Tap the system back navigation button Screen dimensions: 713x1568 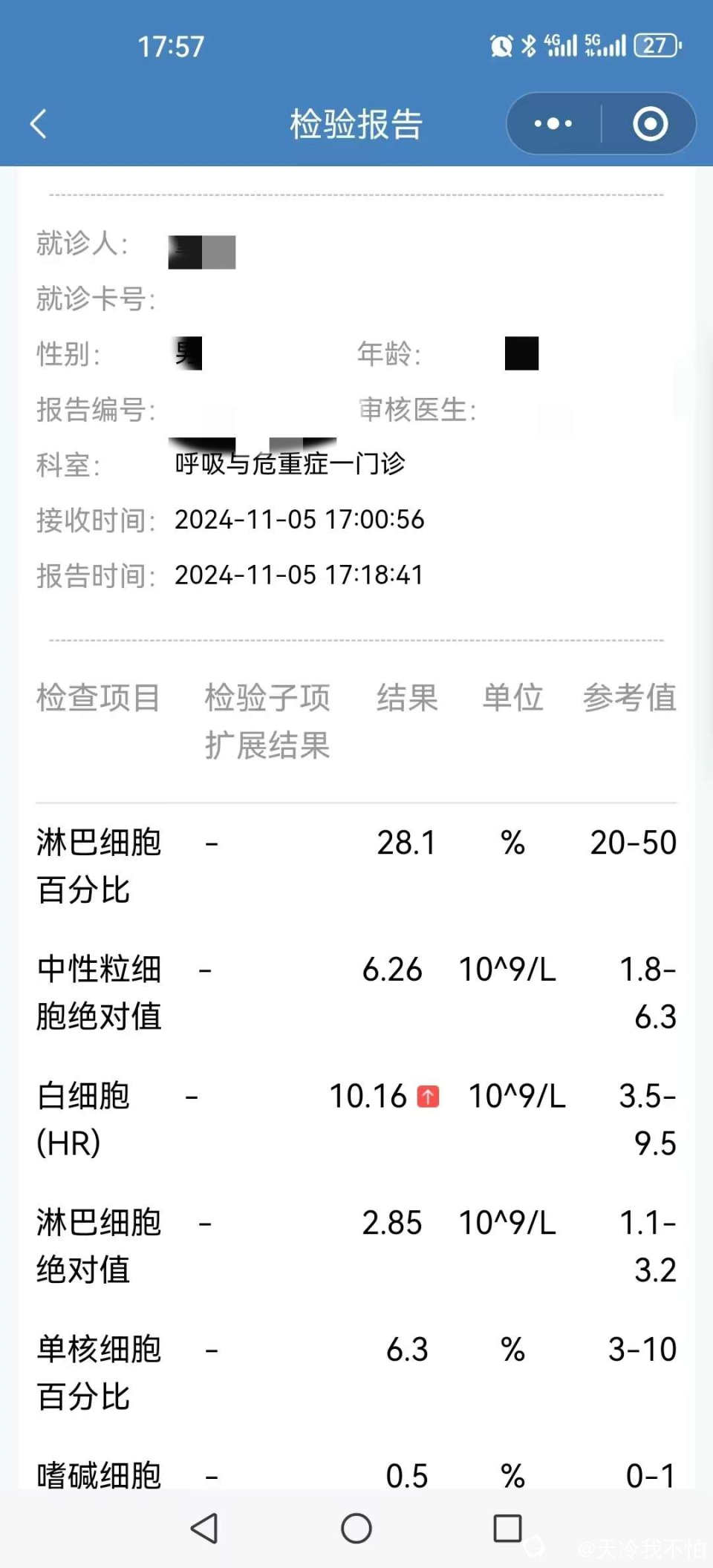click(x=204, y=1529)
